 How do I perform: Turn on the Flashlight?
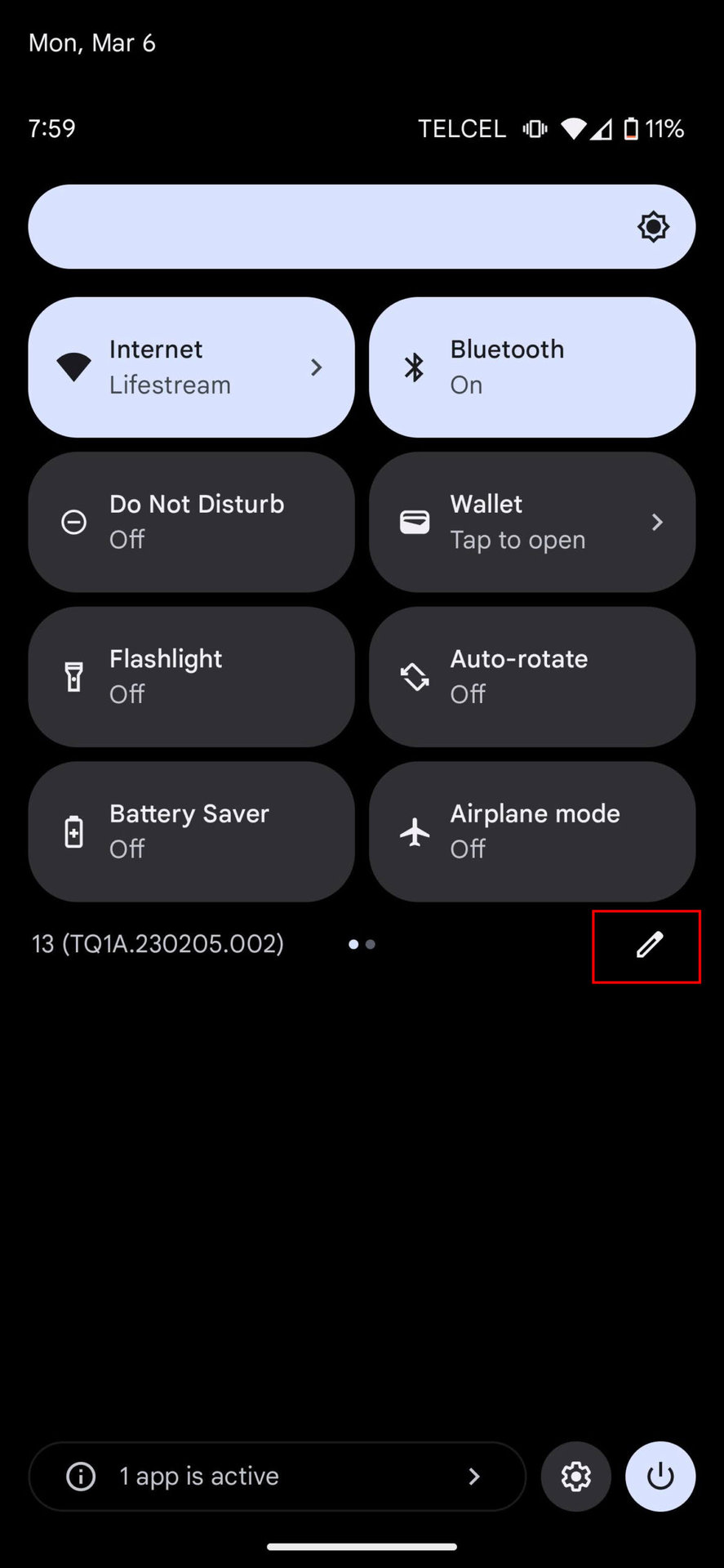pyautogui.click(x=191, y=676)
